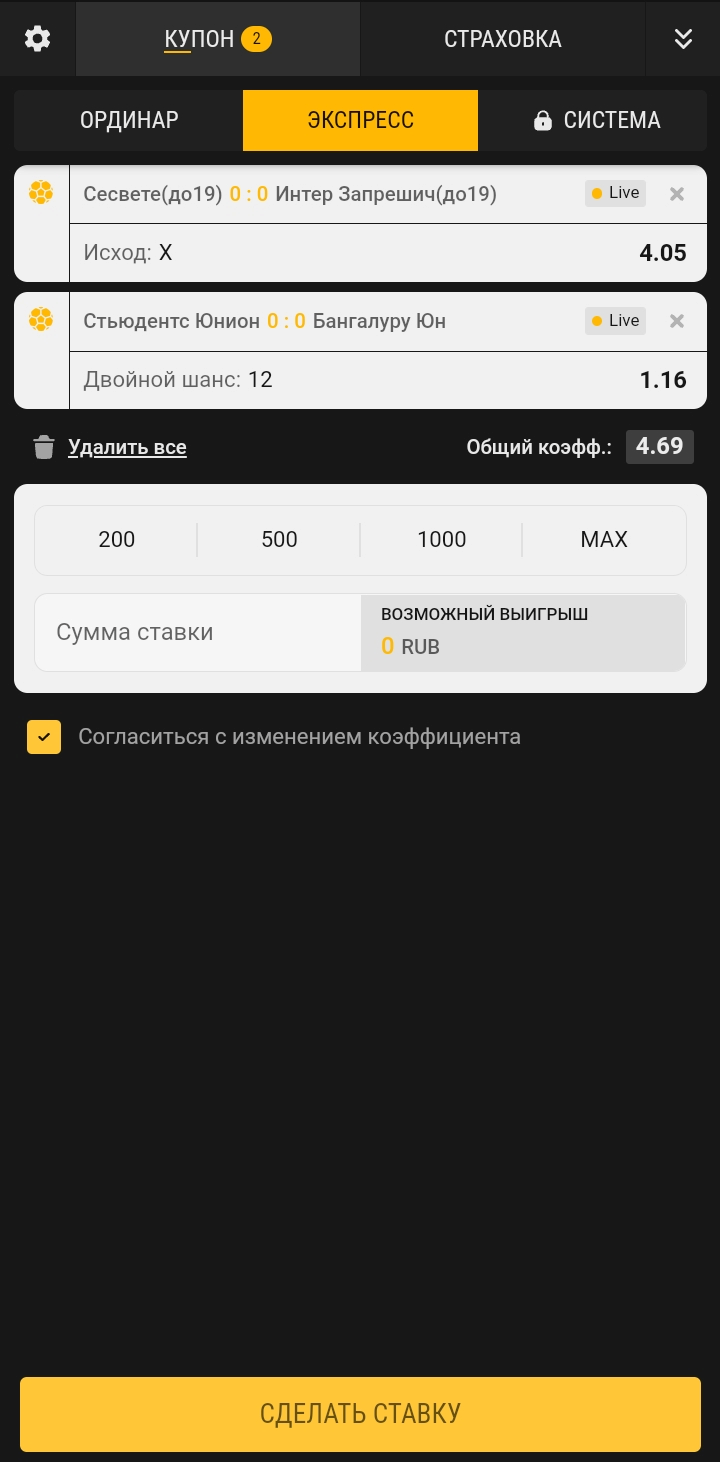The width and height of the screenshot is (720, 1462).
Task: Remove the Стьюдентс Юнион bet from coupon
Action: click(x=677, y=321)
